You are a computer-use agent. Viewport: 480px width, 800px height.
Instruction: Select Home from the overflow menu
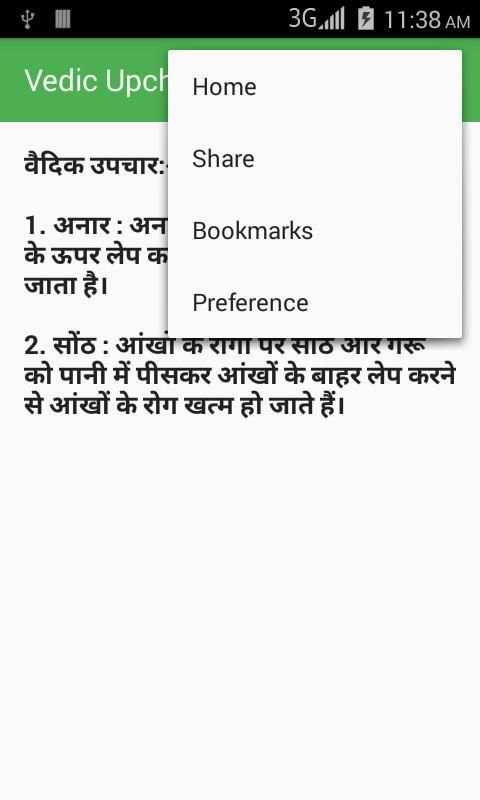[x=315, y=87]
